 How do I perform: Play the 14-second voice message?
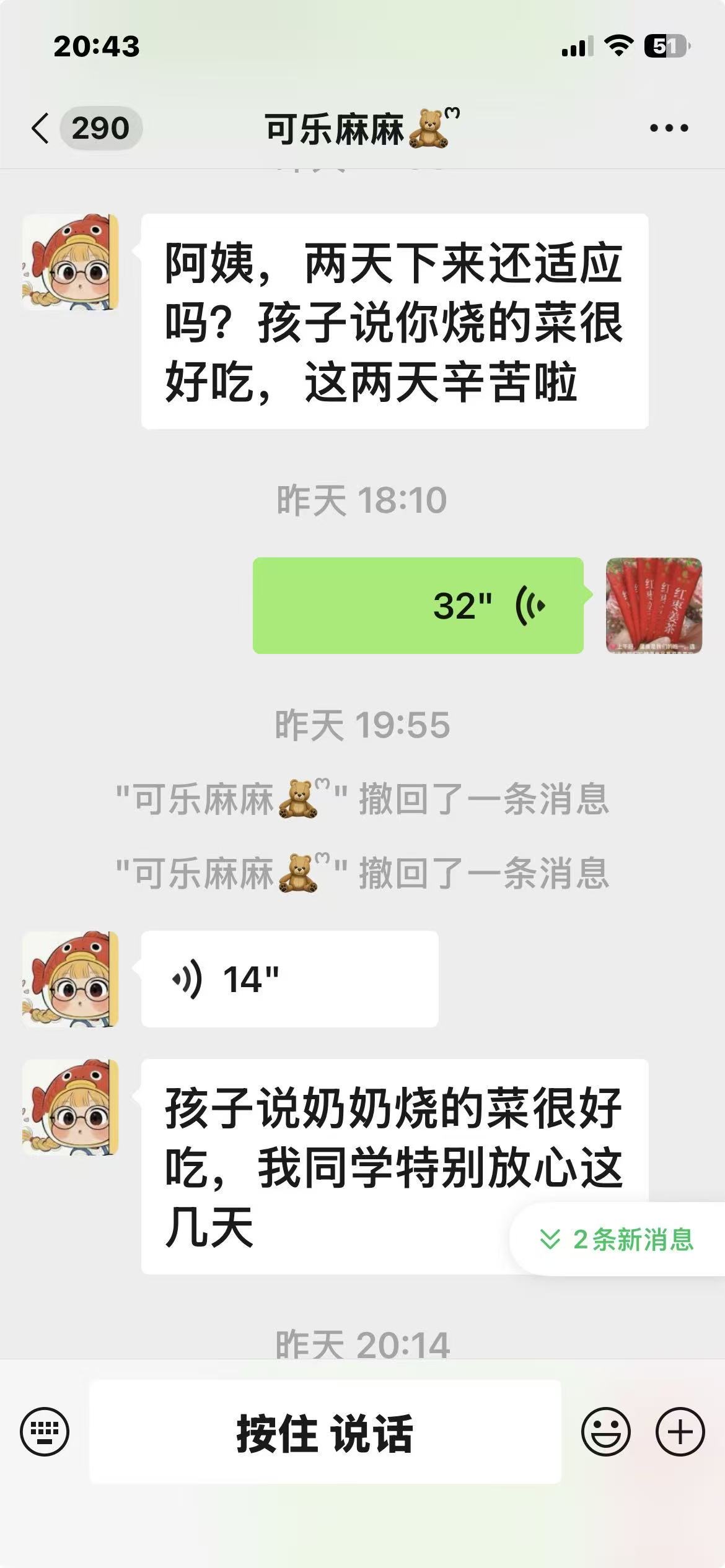coord(289,979)
